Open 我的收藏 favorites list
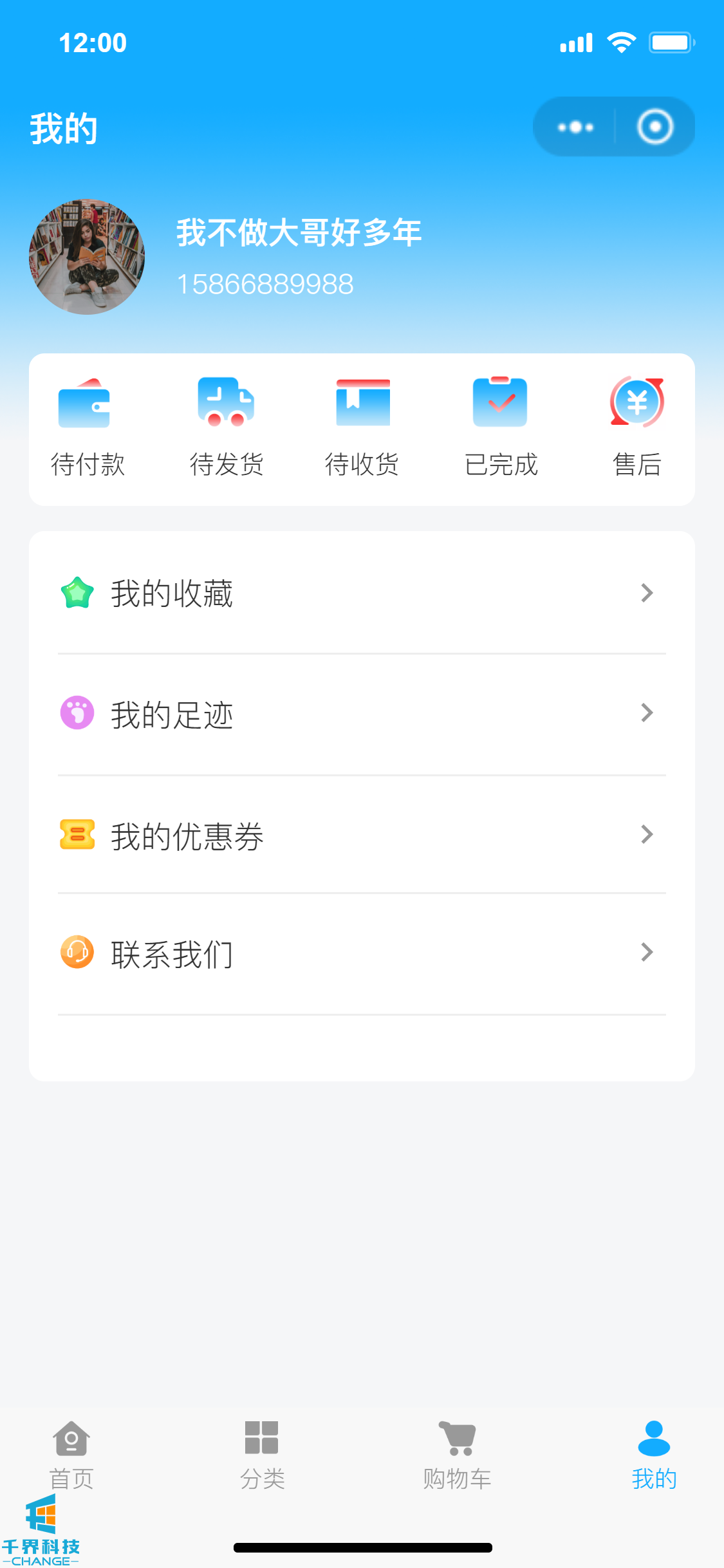 pyautogui.click(x=362, y=593)
